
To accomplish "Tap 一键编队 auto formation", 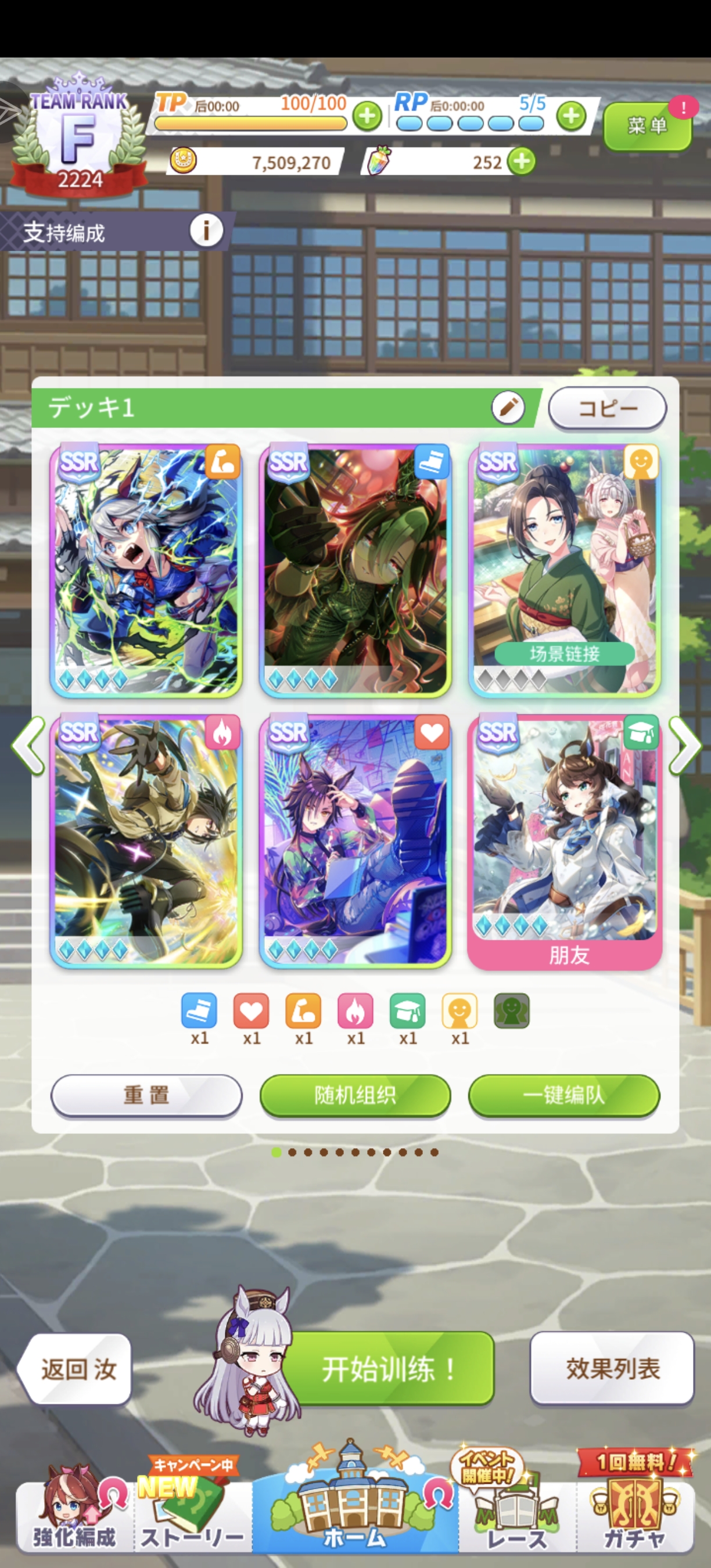I will tap(563, 1095).
